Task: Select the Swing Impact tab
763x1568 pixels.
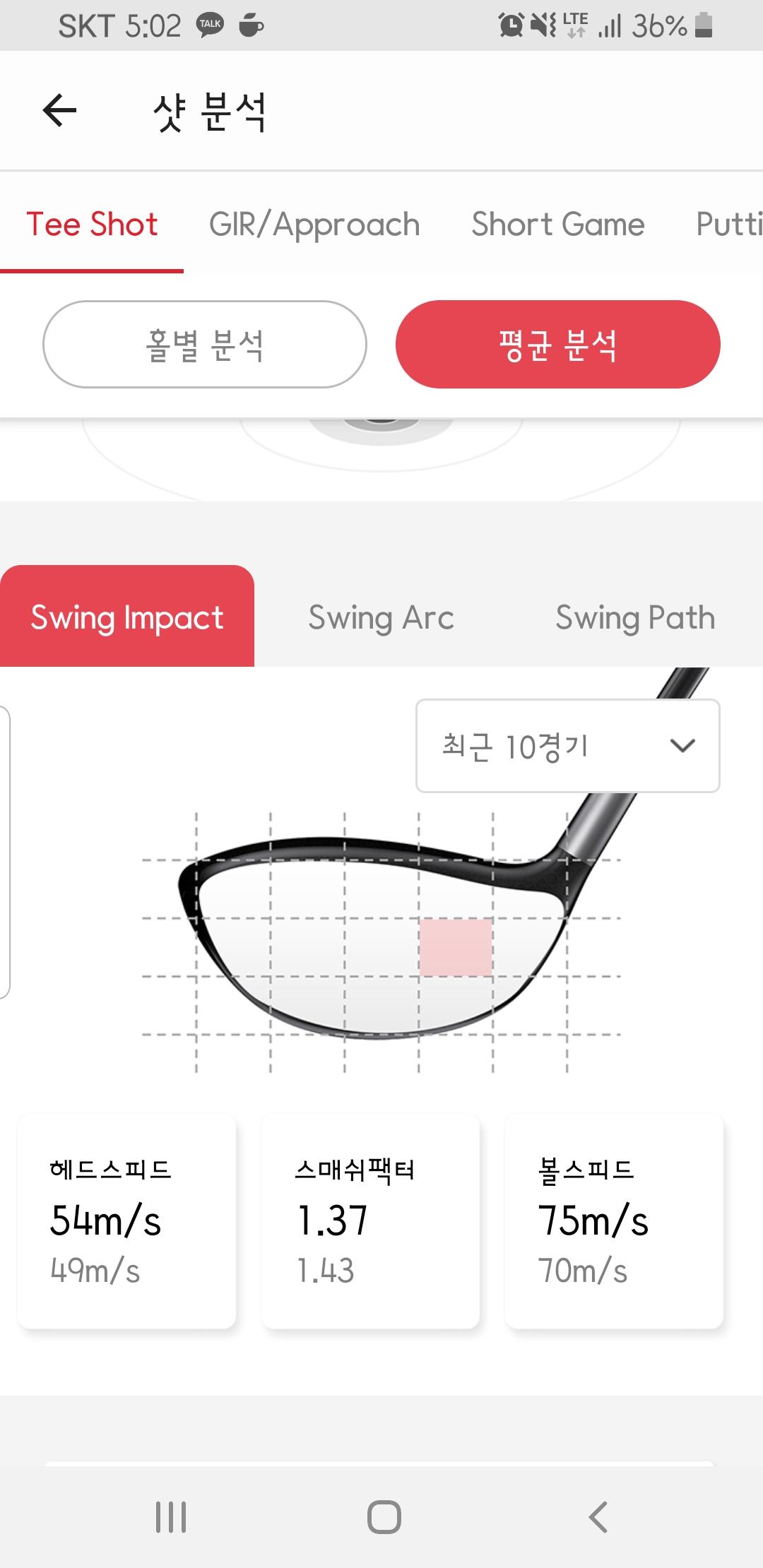Action: tap(127, 616)
